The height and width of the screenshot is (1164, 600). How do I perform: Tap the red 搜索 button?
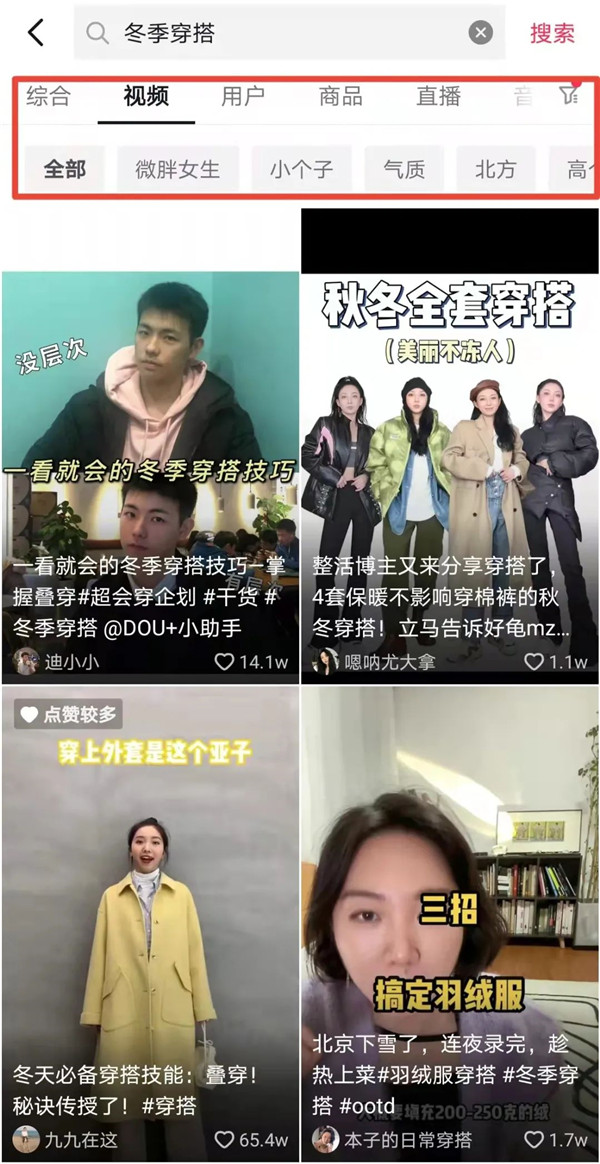click(552, 33)
